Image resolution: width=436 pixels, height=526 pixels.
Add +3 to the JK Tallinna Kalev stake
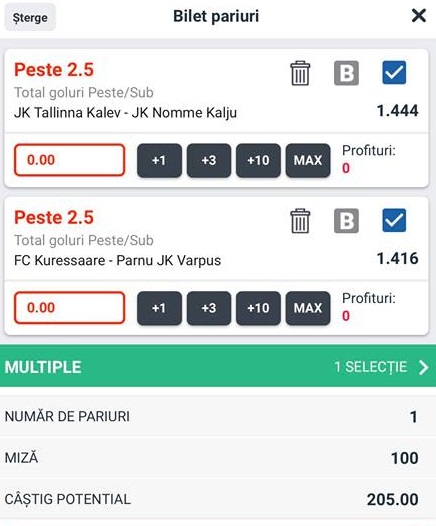pyautogui.click(x=209, y=160)
